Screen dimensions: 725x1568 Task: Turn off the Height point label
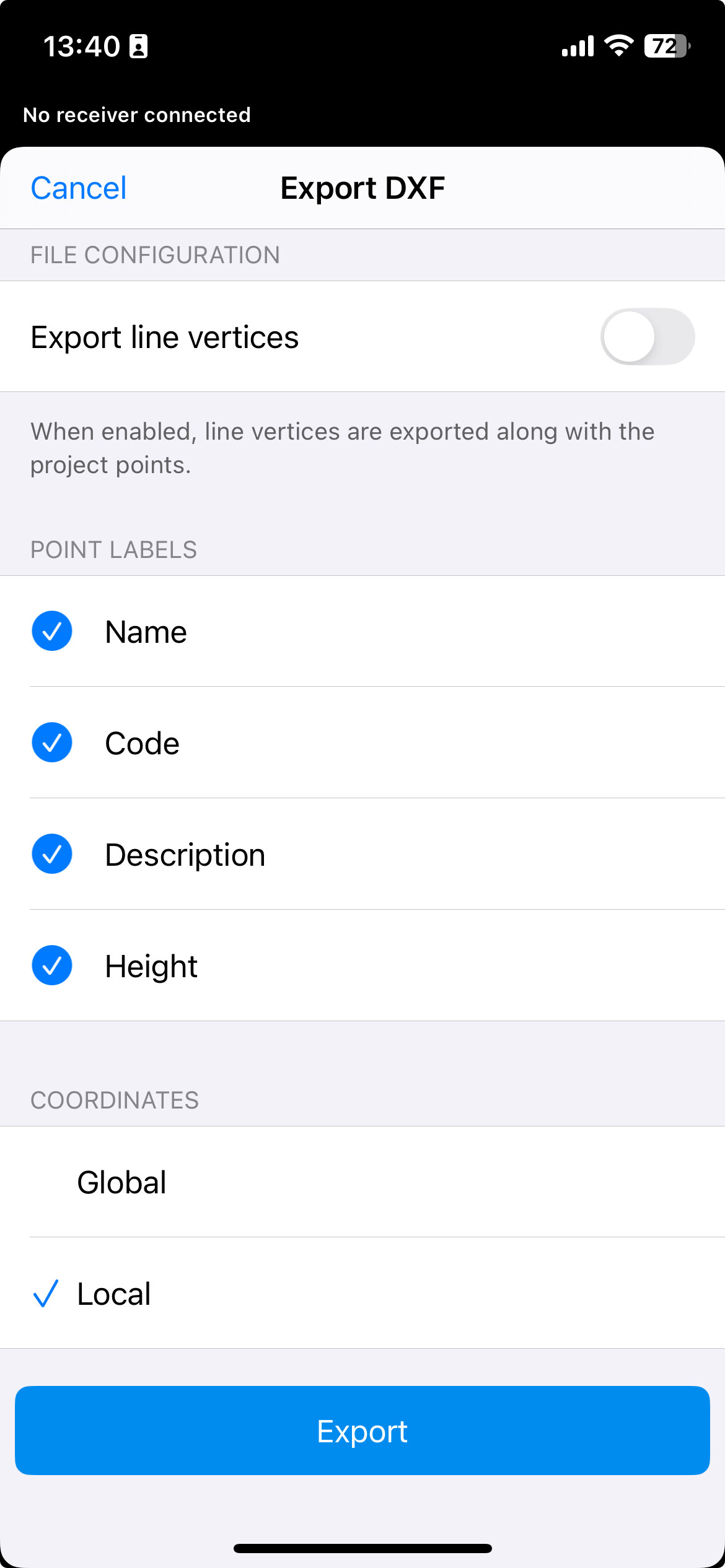(362, 965)
